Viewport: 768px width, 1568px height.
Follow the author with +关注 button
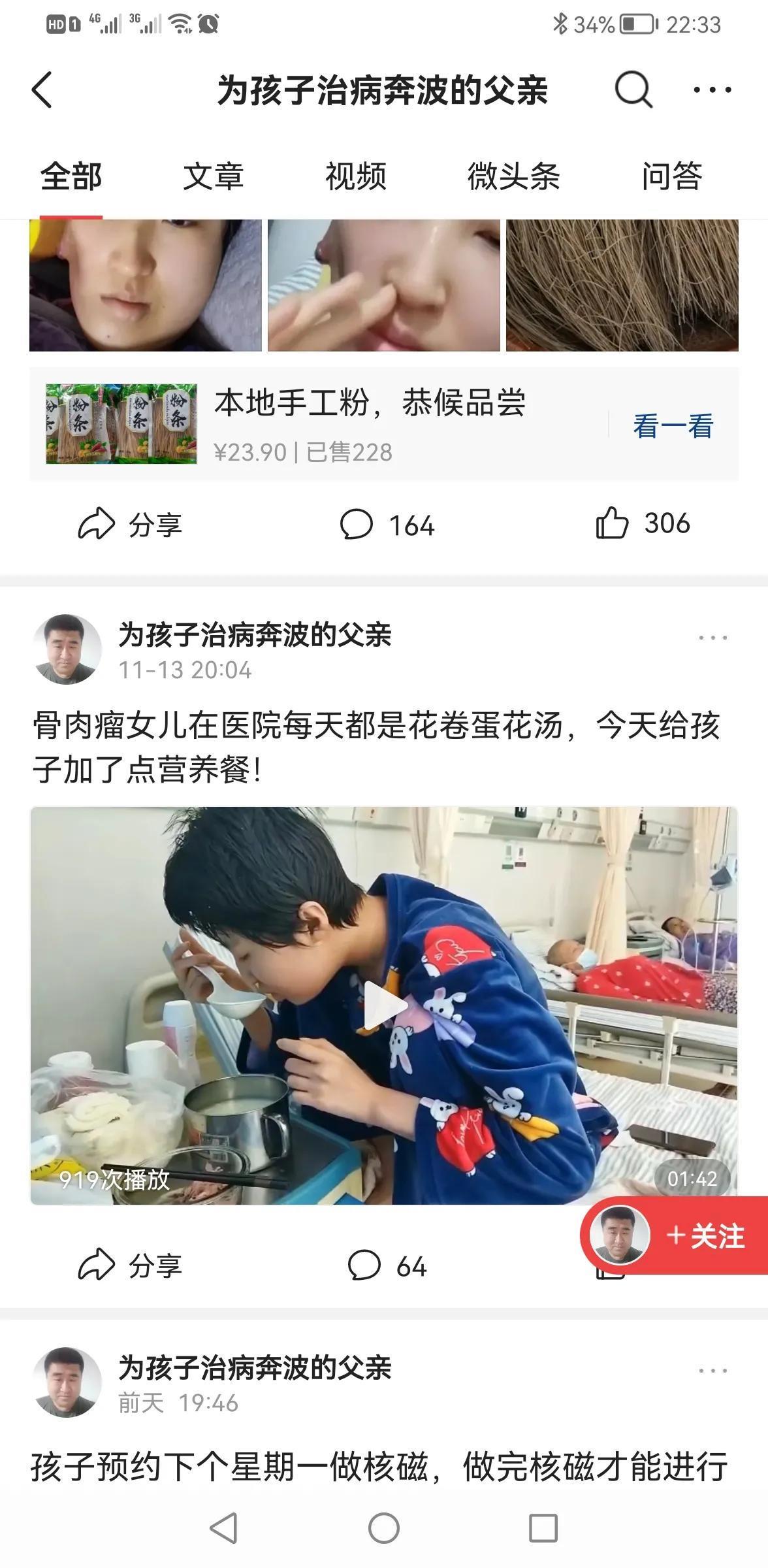pyautogui.click(x=704, y=1236)
